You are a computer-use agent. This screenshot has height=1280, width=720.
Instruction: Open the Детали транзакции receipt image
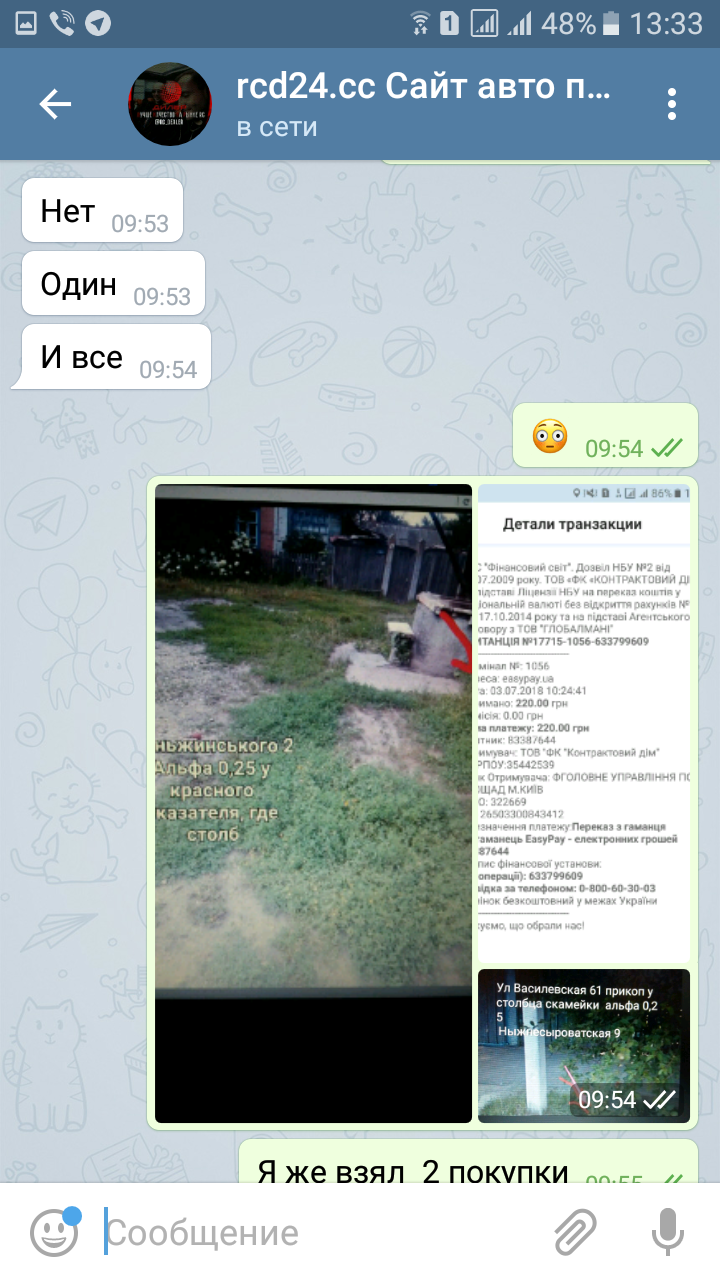584,723
